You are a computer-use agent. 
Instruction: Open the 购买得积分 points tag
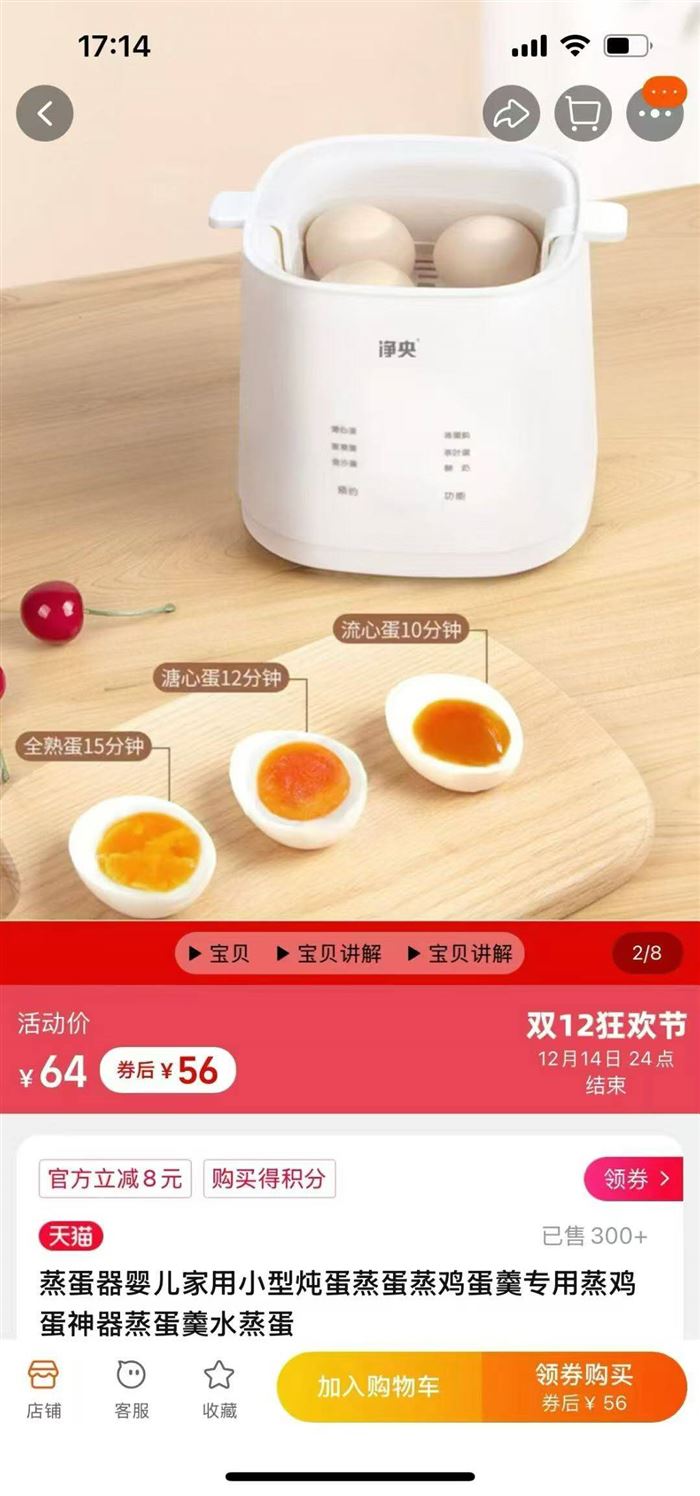[x=269, y=1179]
